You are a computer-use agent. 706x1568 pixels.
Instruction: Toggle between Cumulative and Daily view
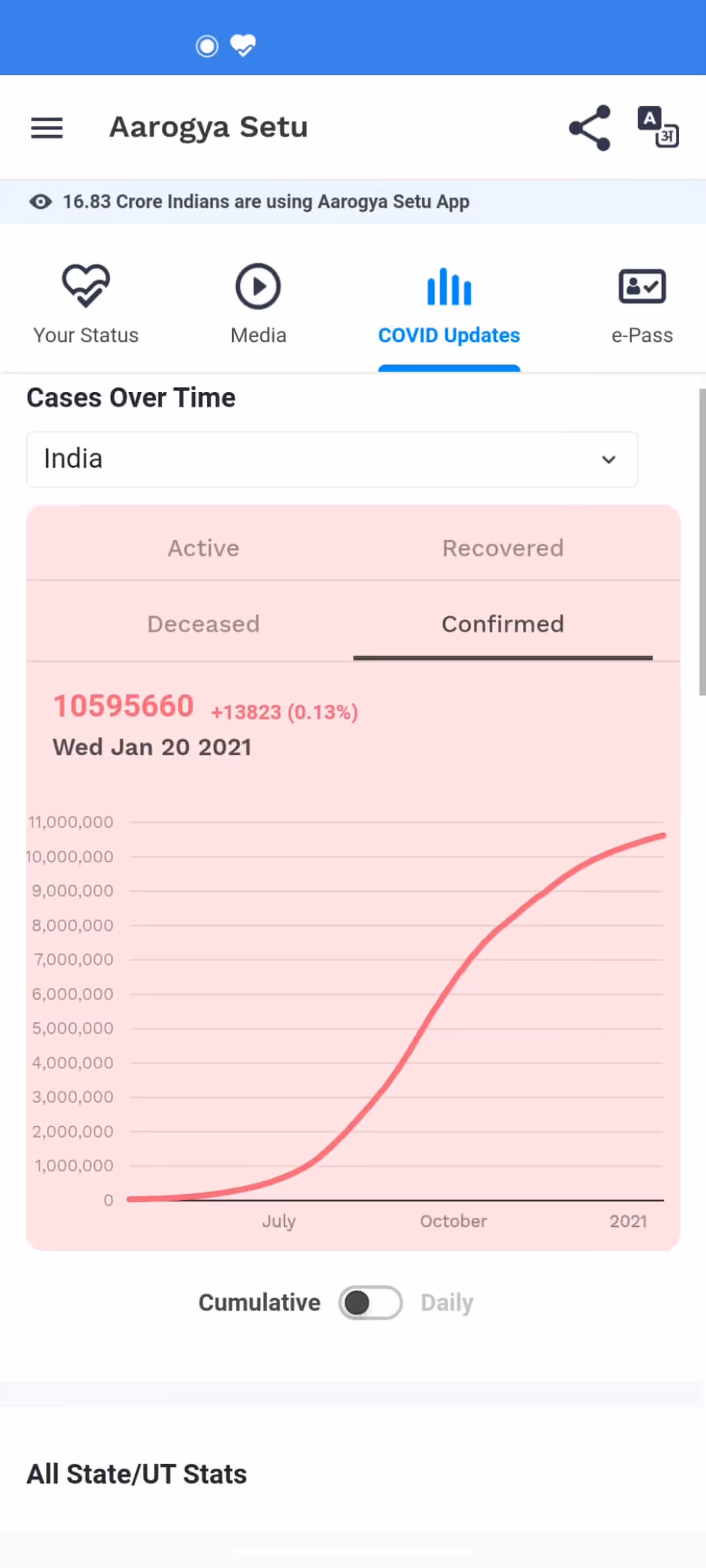coord(370,1303)
